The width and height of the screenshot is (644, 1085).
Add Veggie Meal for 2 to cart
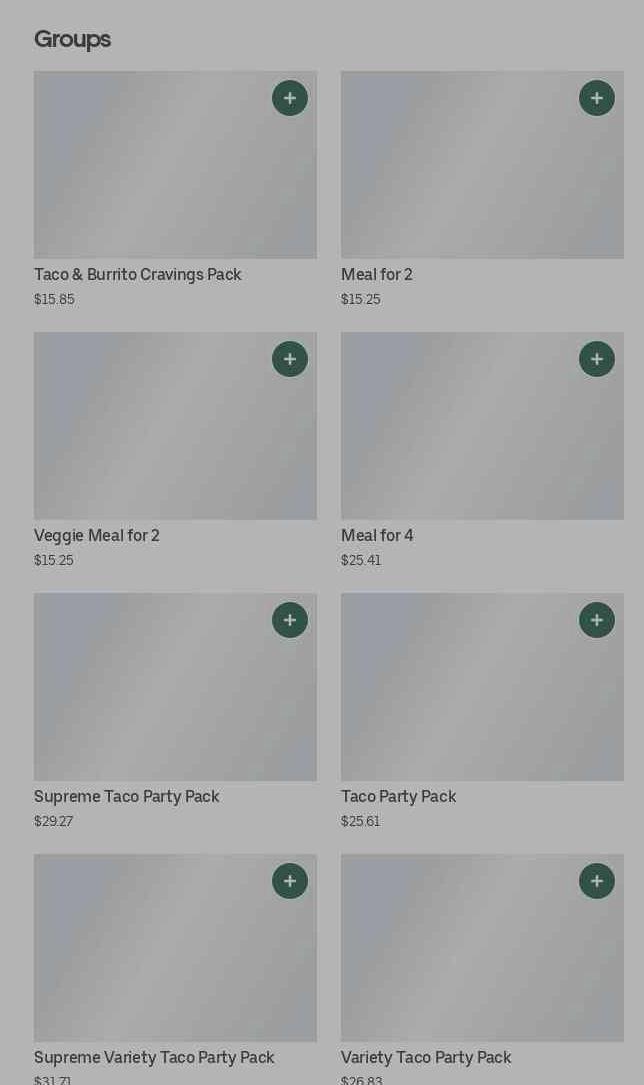(290, 359)
